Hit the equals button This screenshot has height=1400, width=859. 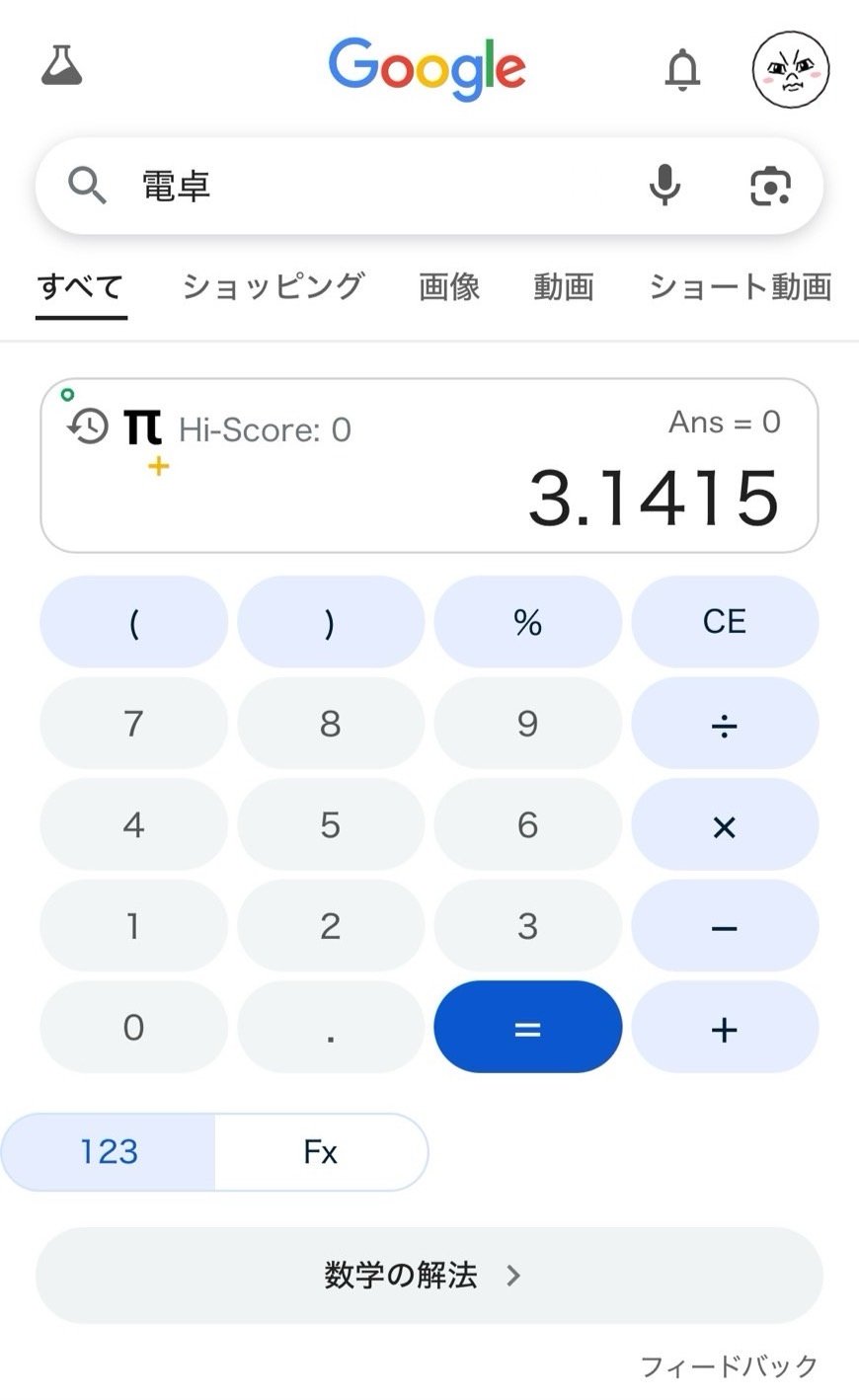tap(527, 1028)
